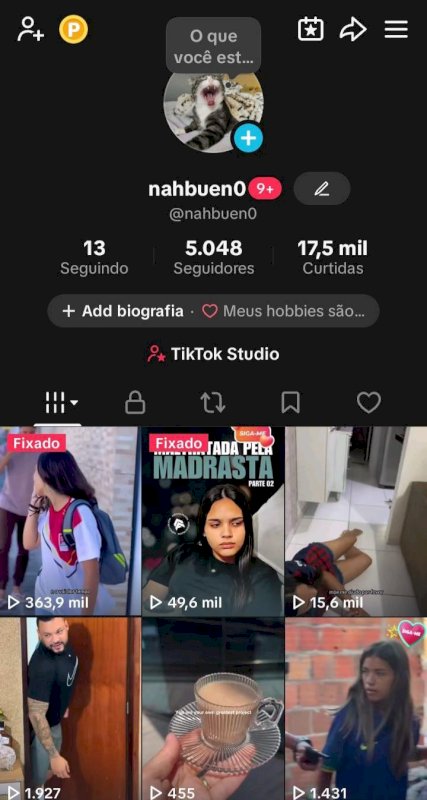Switch to the liked videos heart tab
427x800 pixels.
(x=369, y=403)
